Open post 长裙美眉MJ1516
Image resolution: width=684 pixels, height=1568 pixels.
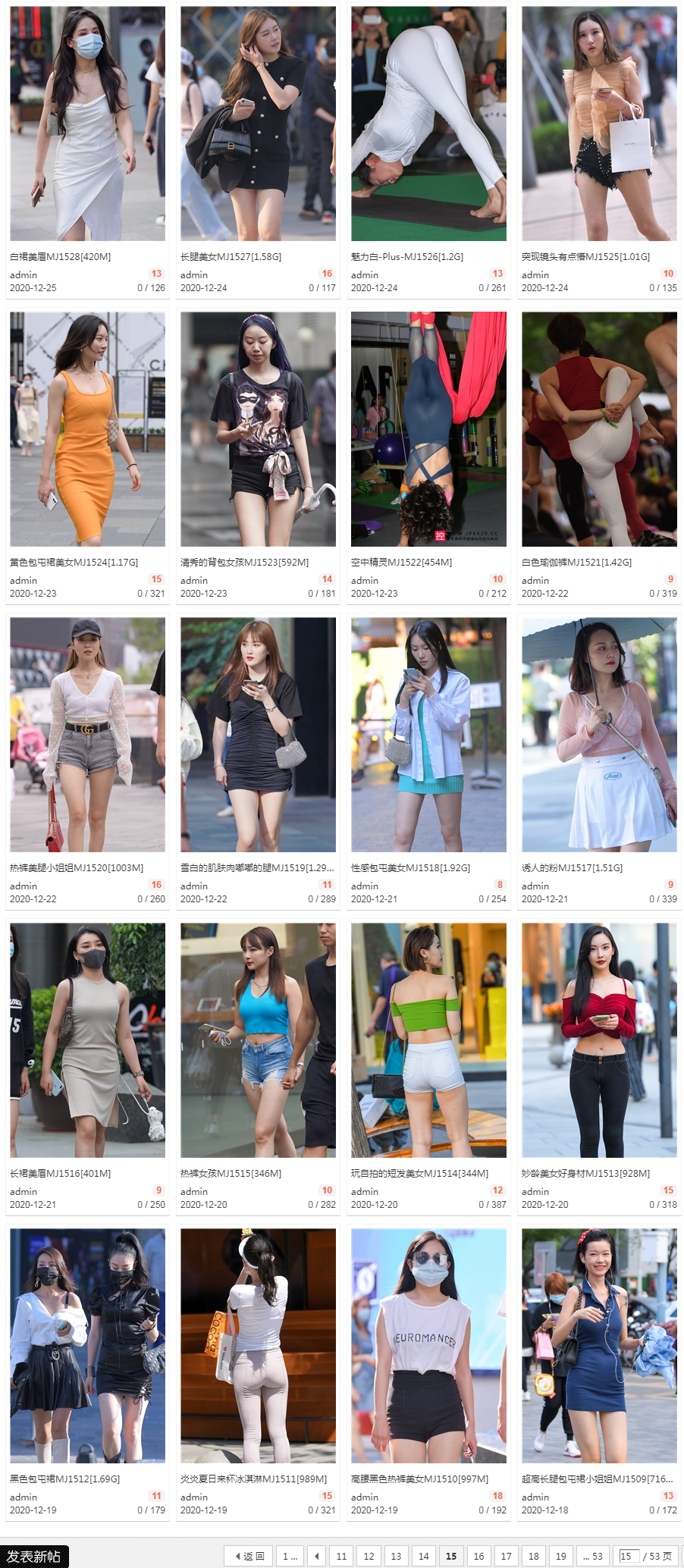pyautogui.click(x=61, y=1174)
